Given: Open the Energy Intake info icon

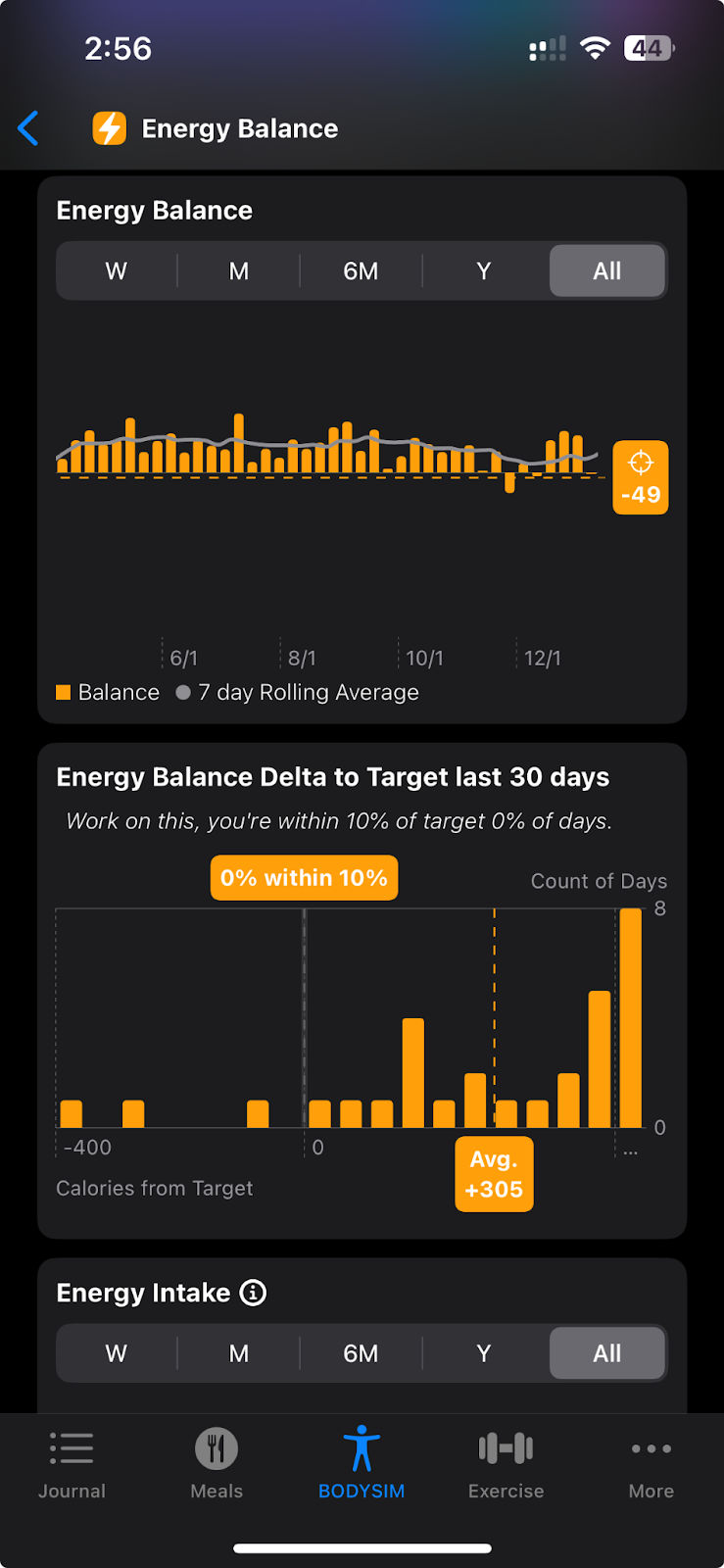Looking at the screenshot, I should coord(253,1293).
